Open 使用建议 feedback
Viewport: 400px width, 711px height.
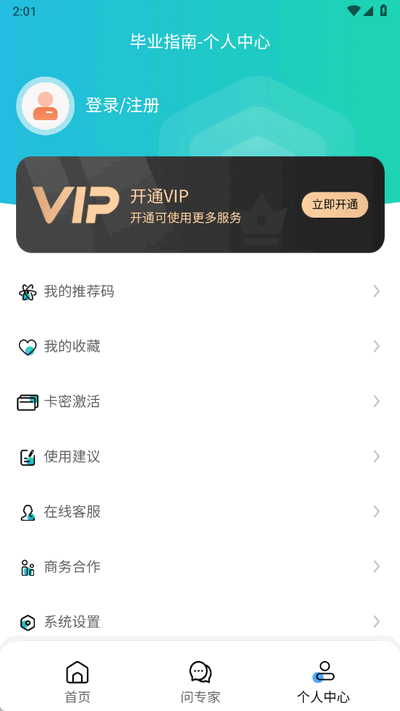tap(200, 456)
